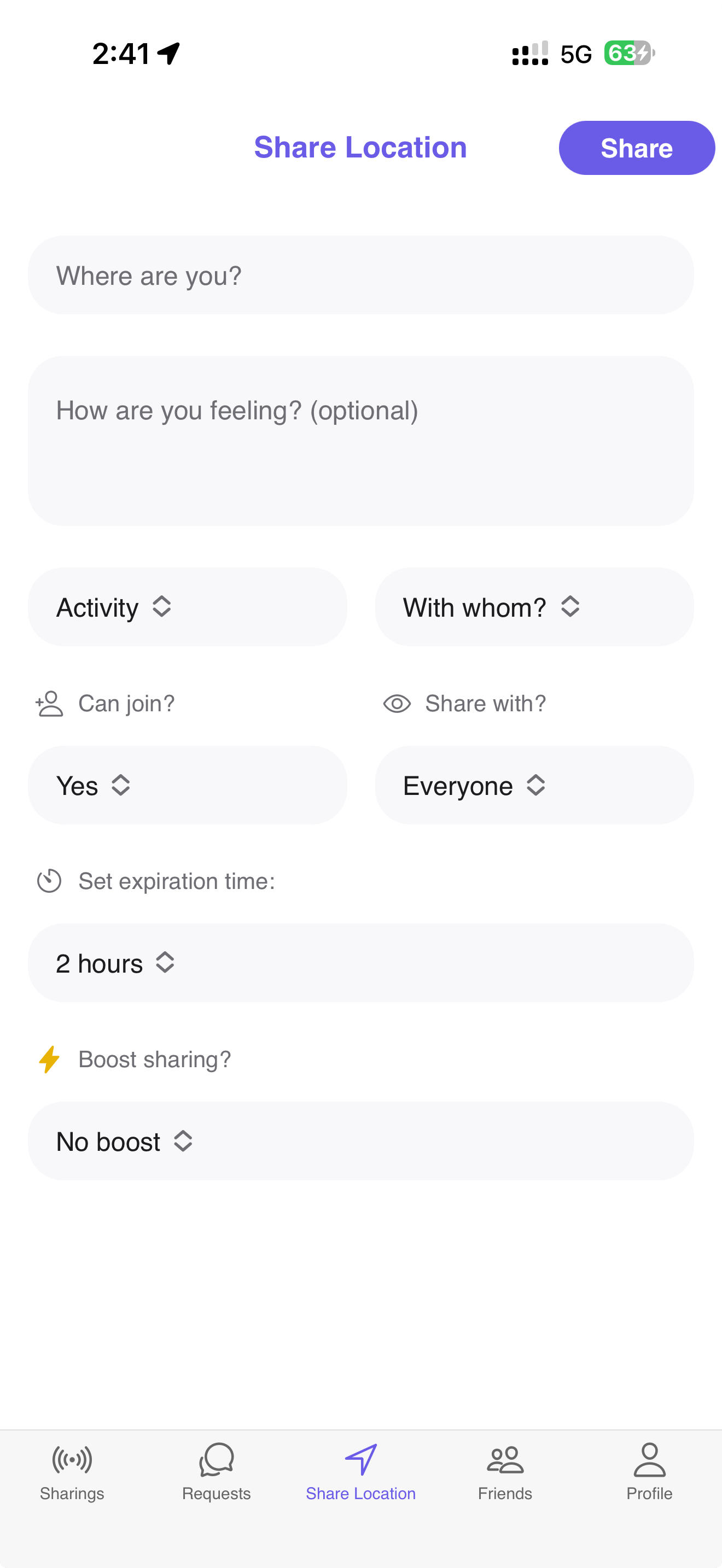The height and width of the screenshot is (1568, 722).
Task: Enter text in How are you feeling field
Action: [x=360, y=441]
